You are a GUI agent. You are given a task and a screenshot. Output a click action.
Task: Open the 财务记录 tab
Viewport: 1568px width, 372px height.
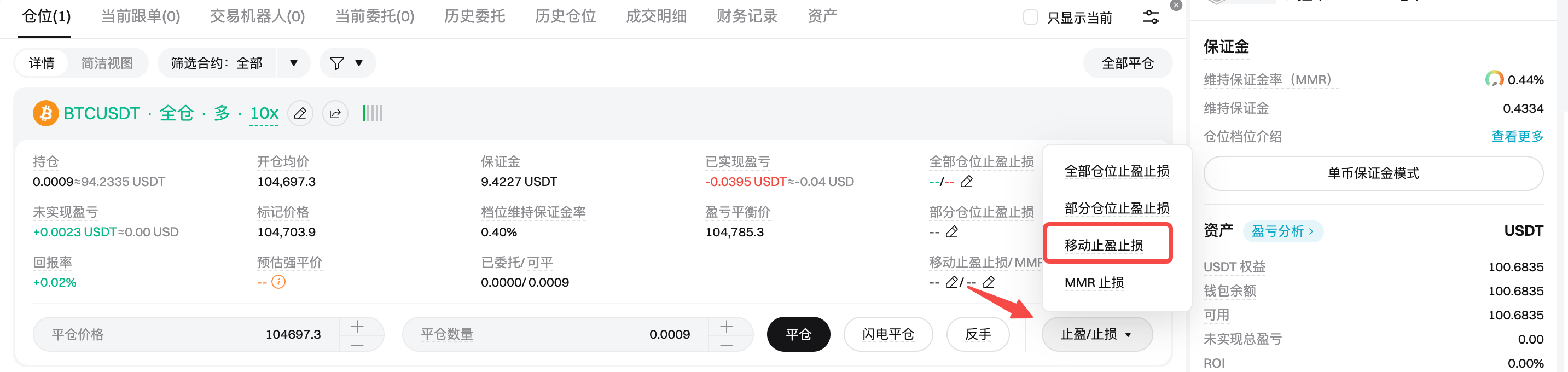pyautogui.click(x=746, y=16)
